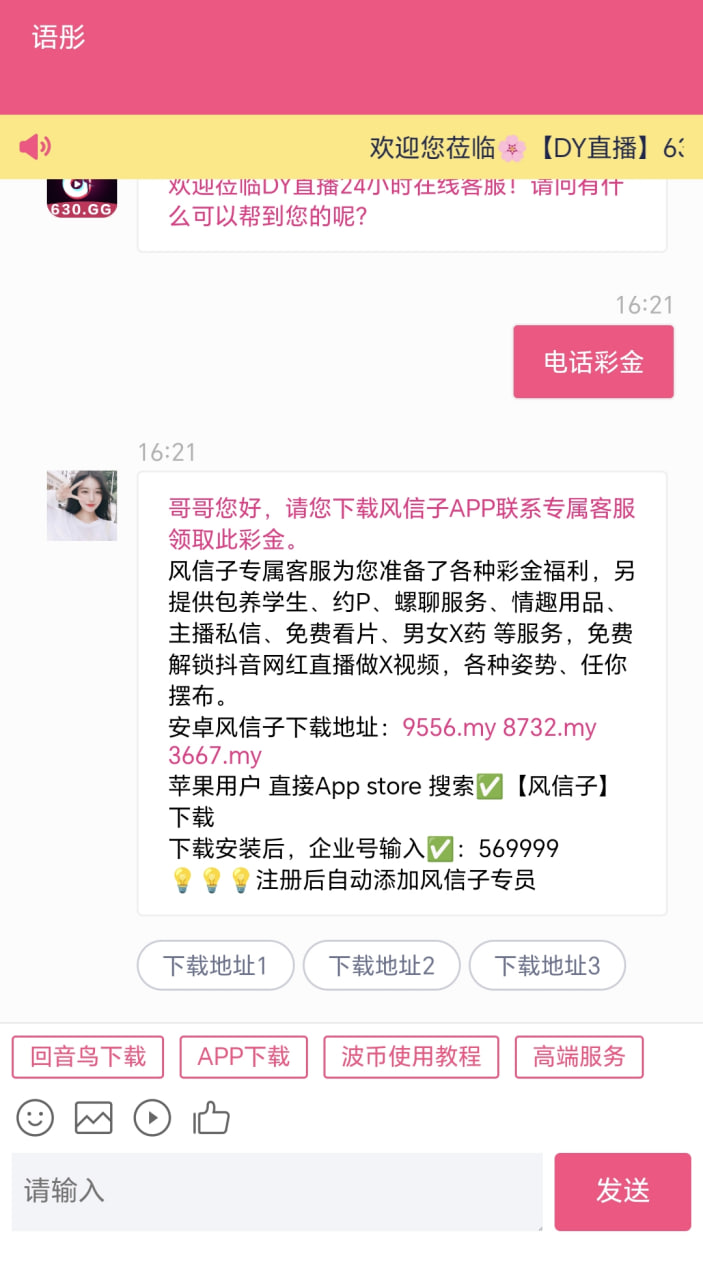Open the 3667.my link

(x=215, y=755)
